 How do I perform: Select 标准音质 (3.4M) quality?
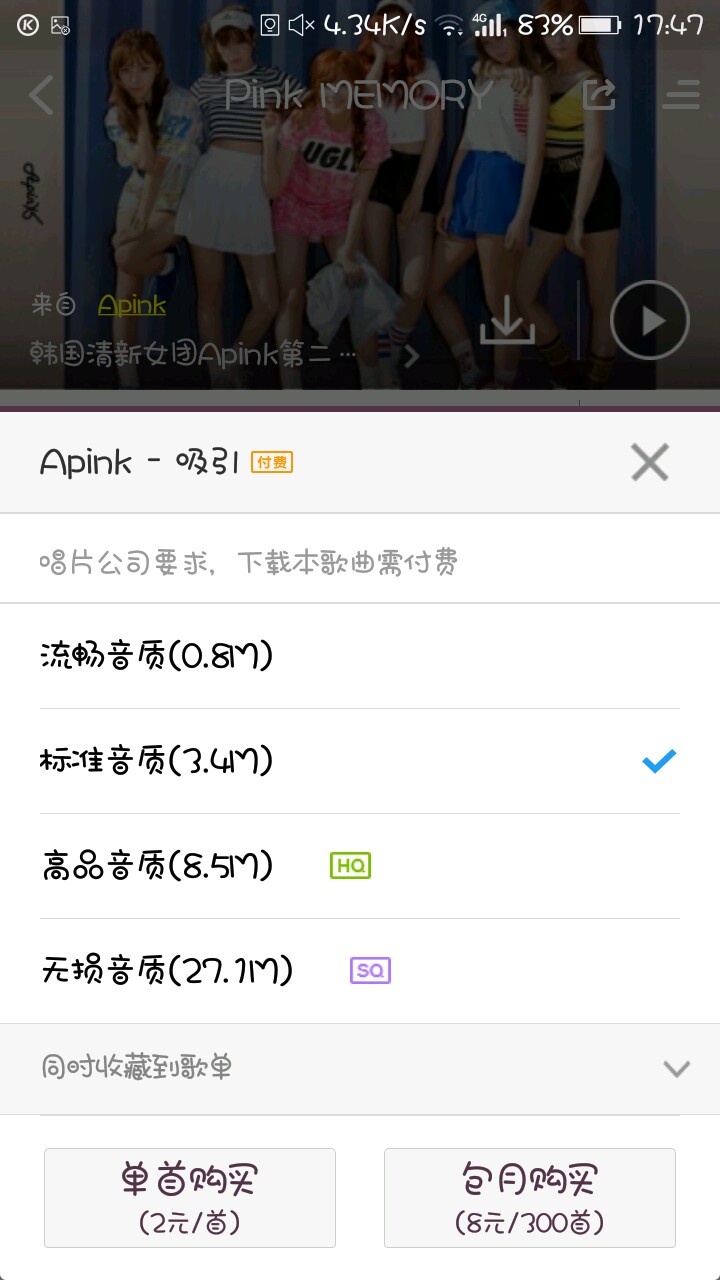point(360,761)
